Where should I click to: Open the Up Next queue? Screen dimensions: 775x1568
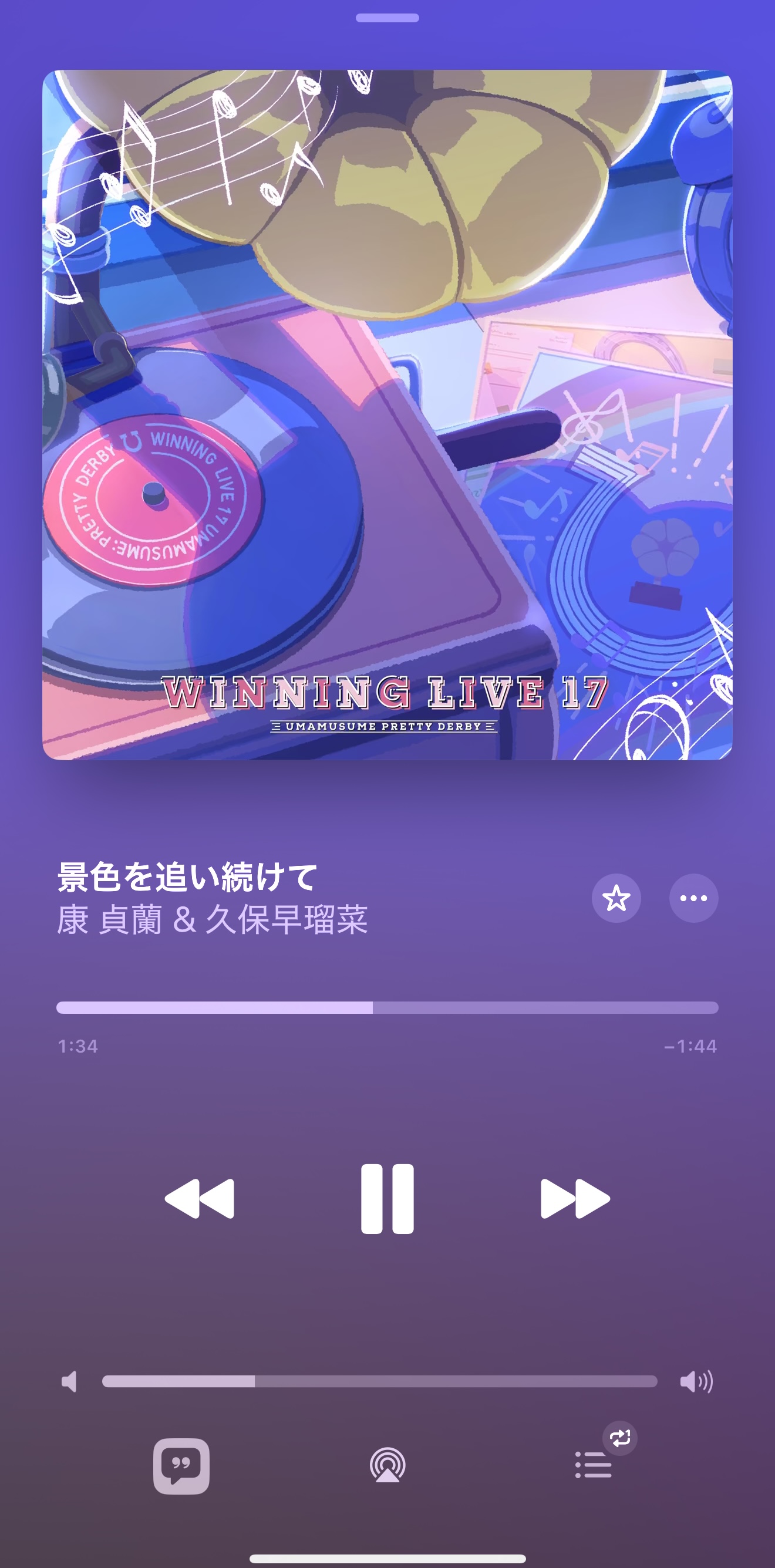click(x=594, y=1465)
